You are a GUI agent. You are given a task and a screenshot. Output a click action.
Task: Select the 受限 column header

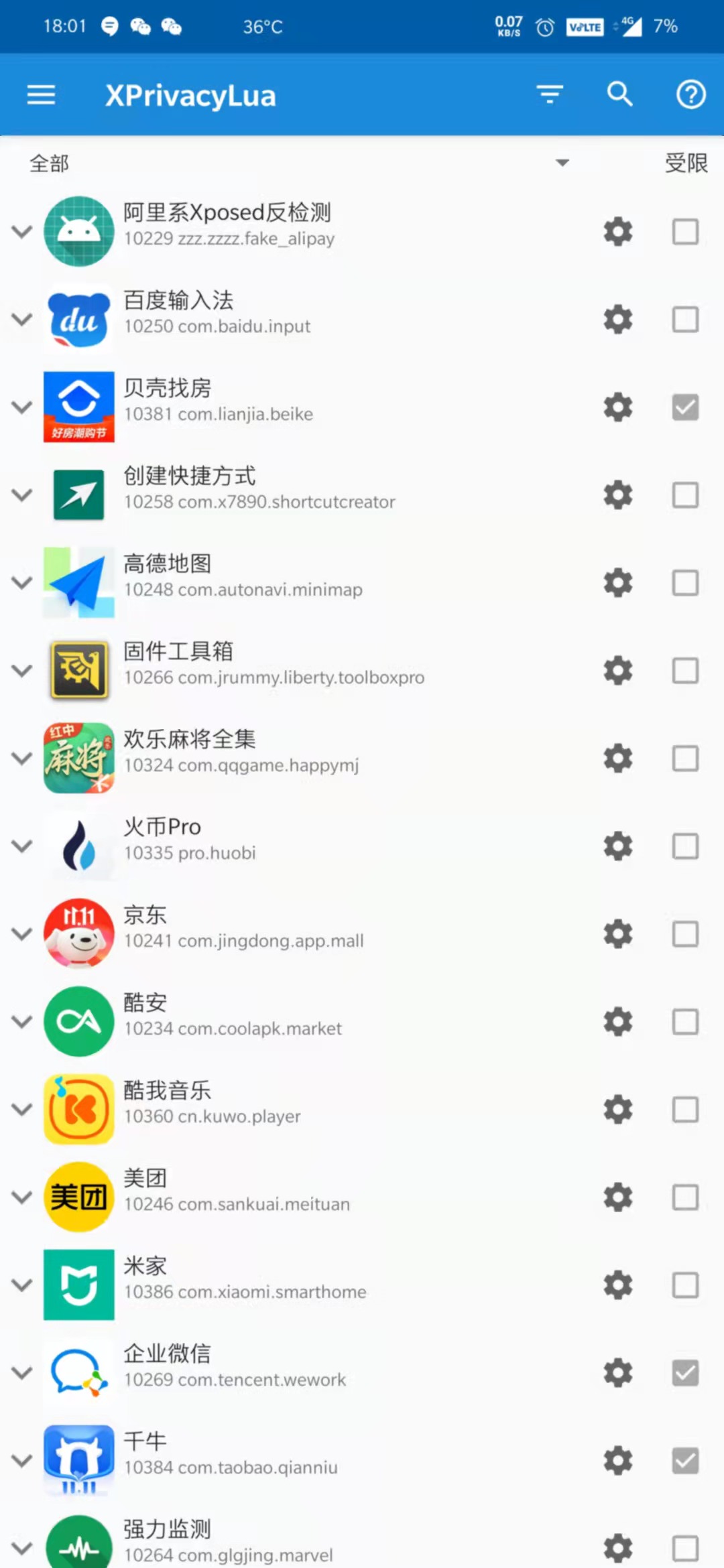[685, 163]
